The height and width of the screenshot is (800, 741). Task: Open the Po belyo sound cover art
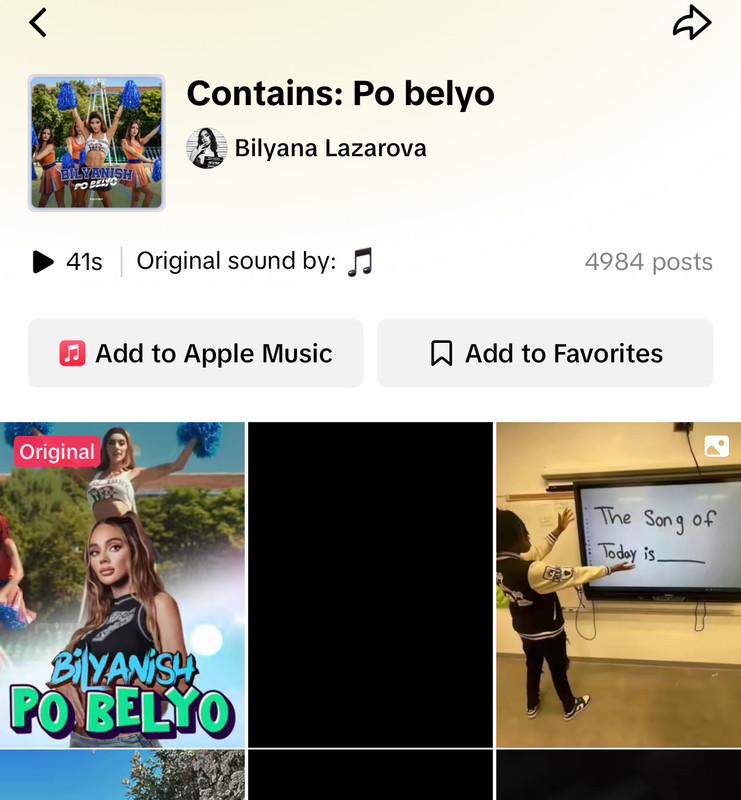pos(96,143)
